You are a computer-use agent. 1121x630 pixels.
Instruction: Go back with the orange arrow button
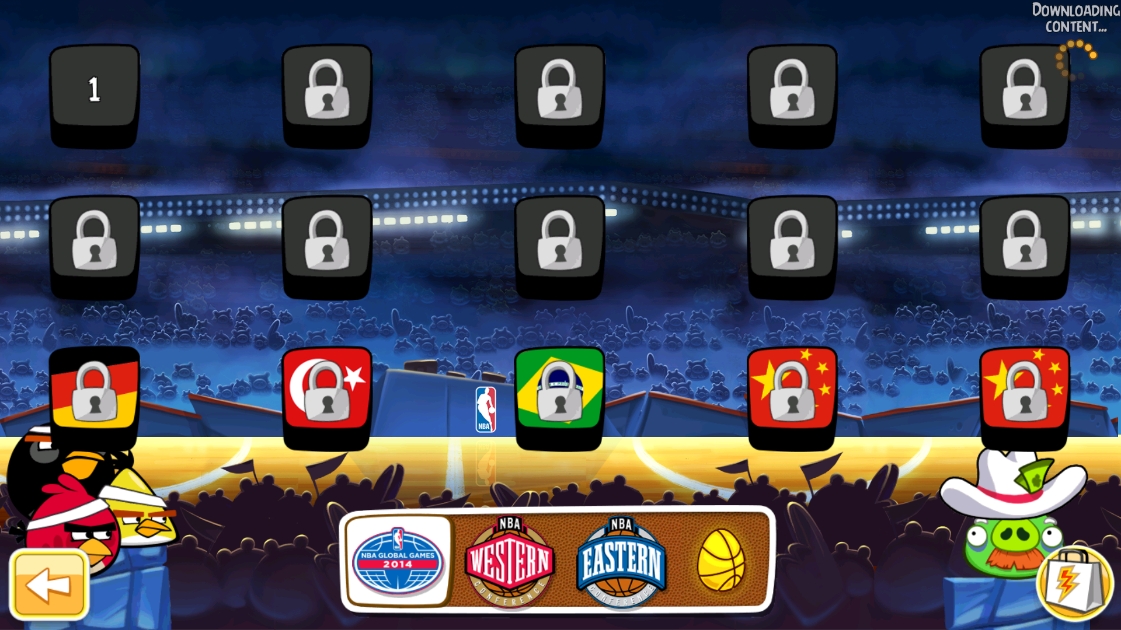(x=49, y=585)
